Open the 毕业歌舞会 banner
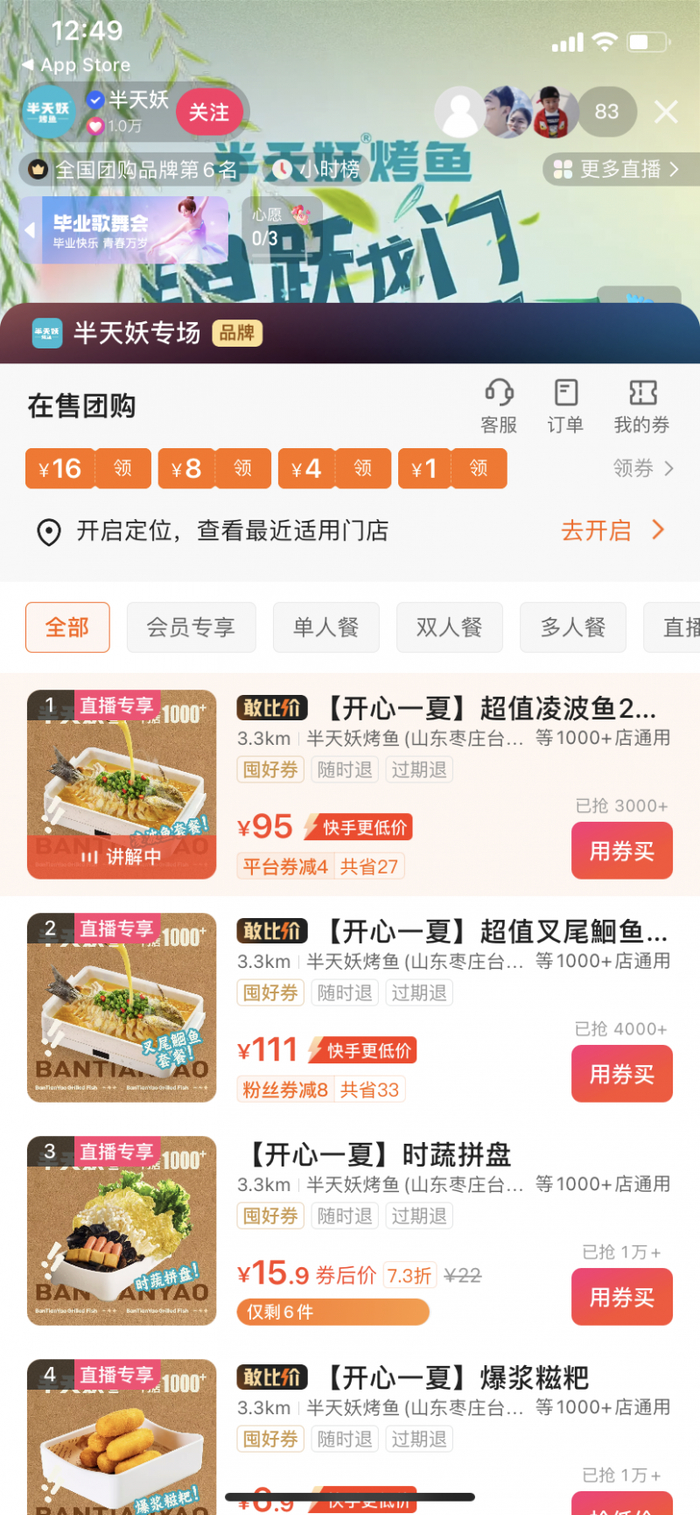 click(125, 229)
